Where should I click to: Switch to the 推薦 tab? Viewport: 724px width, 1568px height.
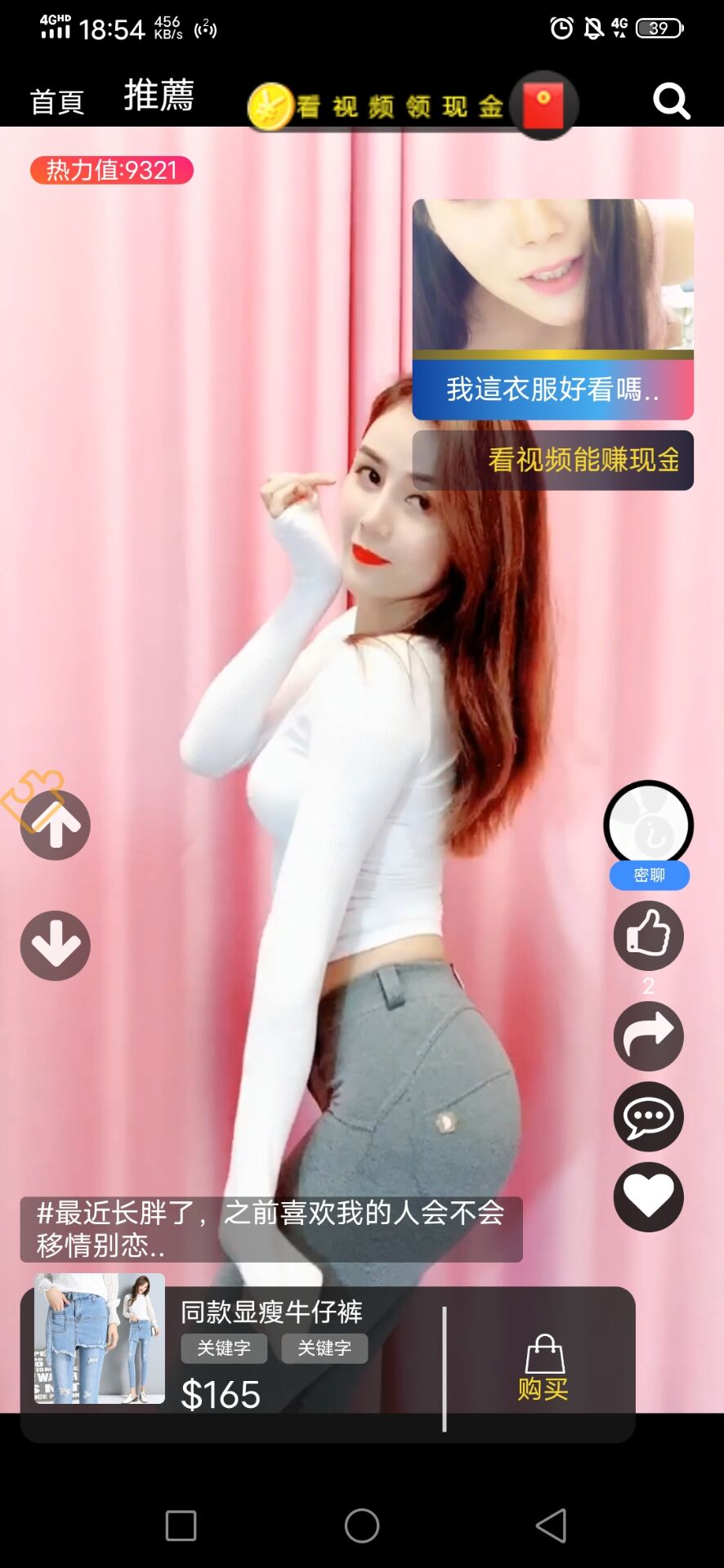point(159,96)
